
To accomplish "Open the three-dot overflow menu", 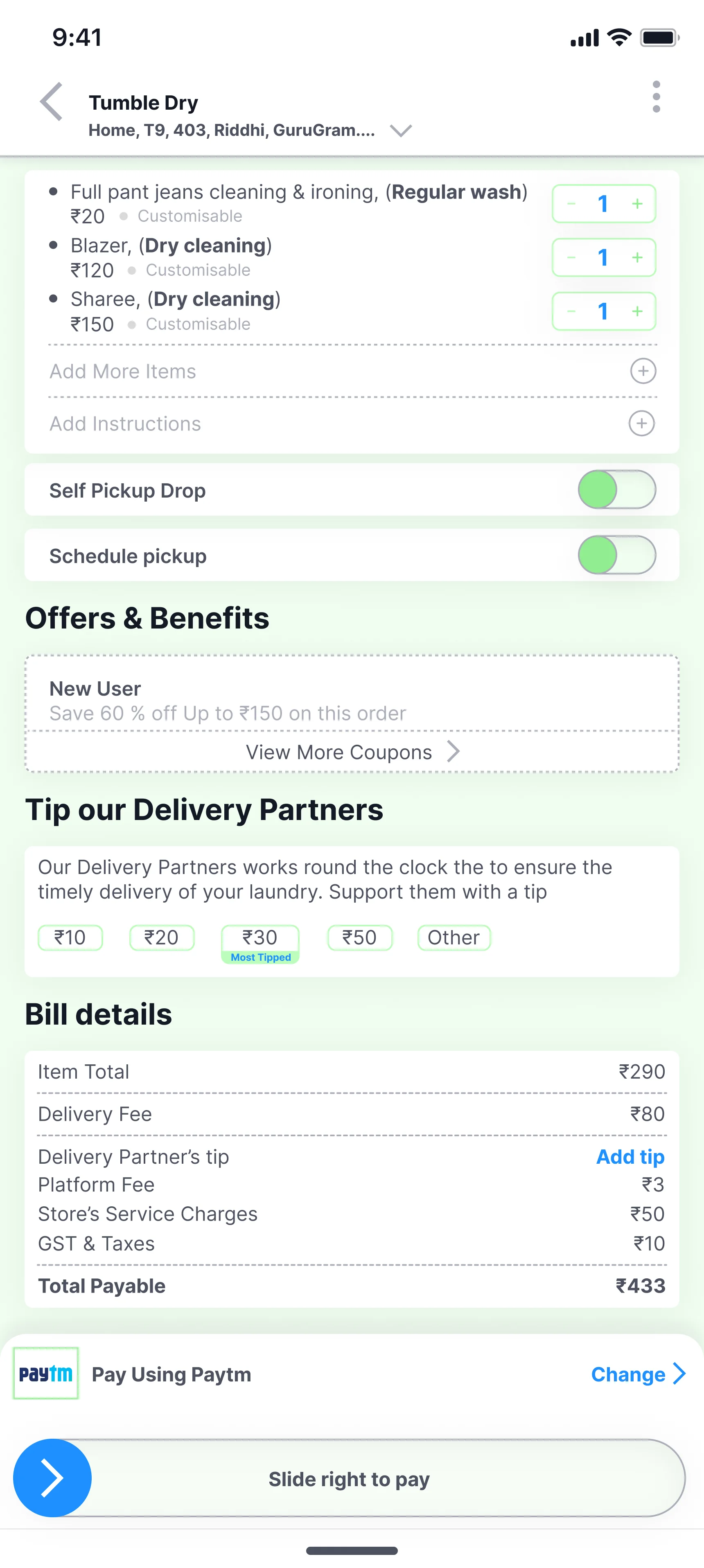I will pyautogui.click(x=656, y=97).
